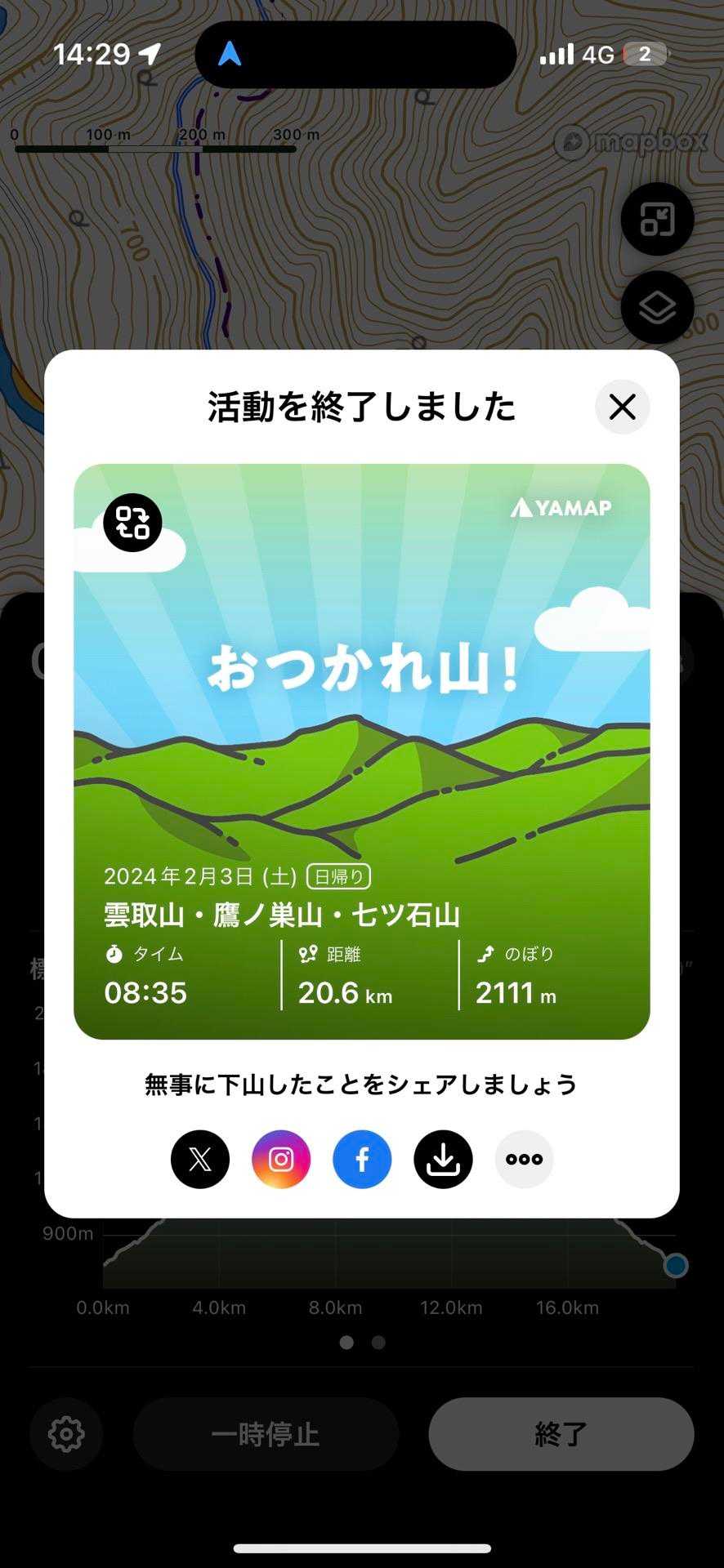Open more sharing options
Image resolution: width=724 pixels, height=1568 pixels.
pos(524,1159)
